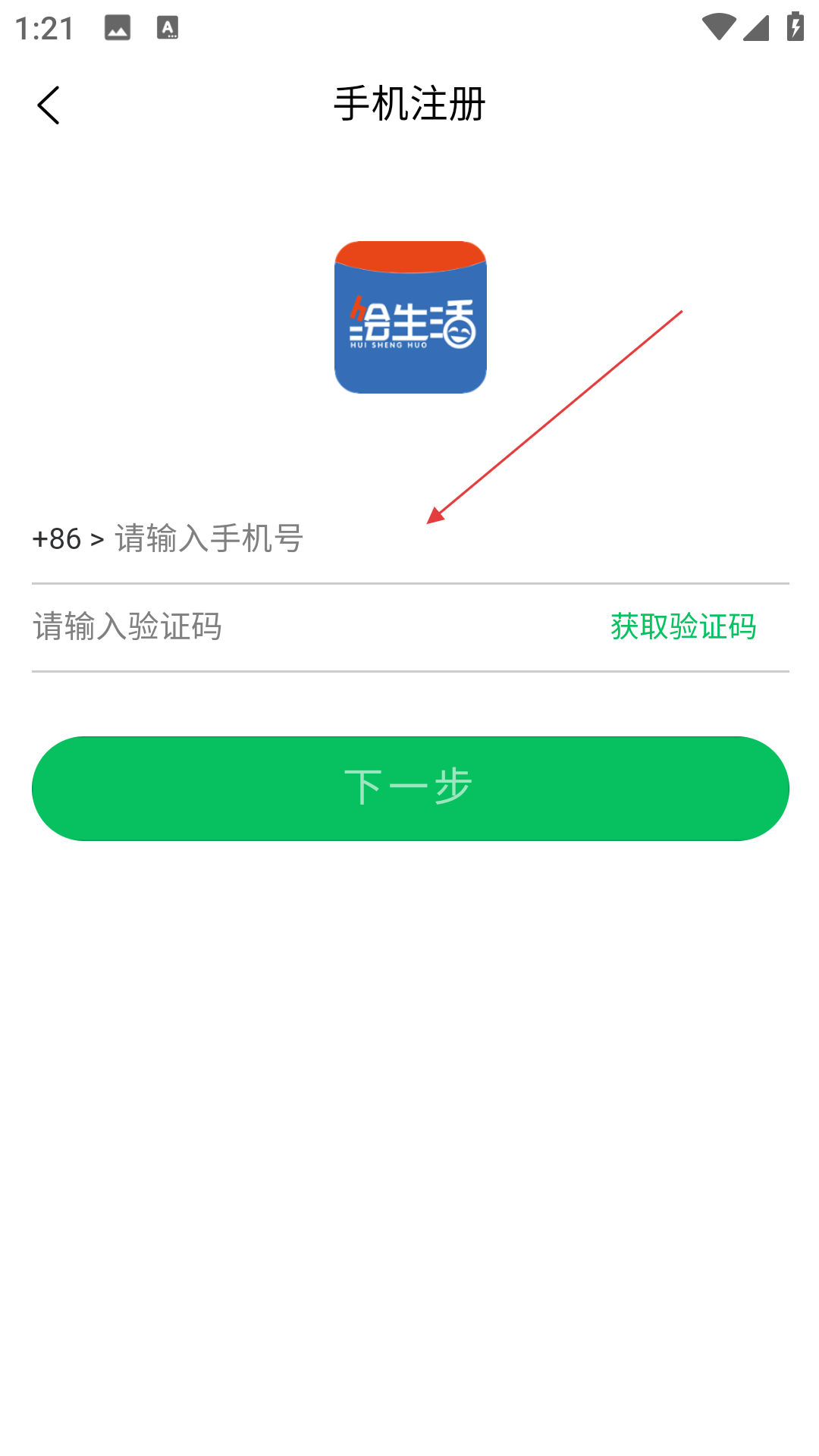Focus the phone number input field

447,539
